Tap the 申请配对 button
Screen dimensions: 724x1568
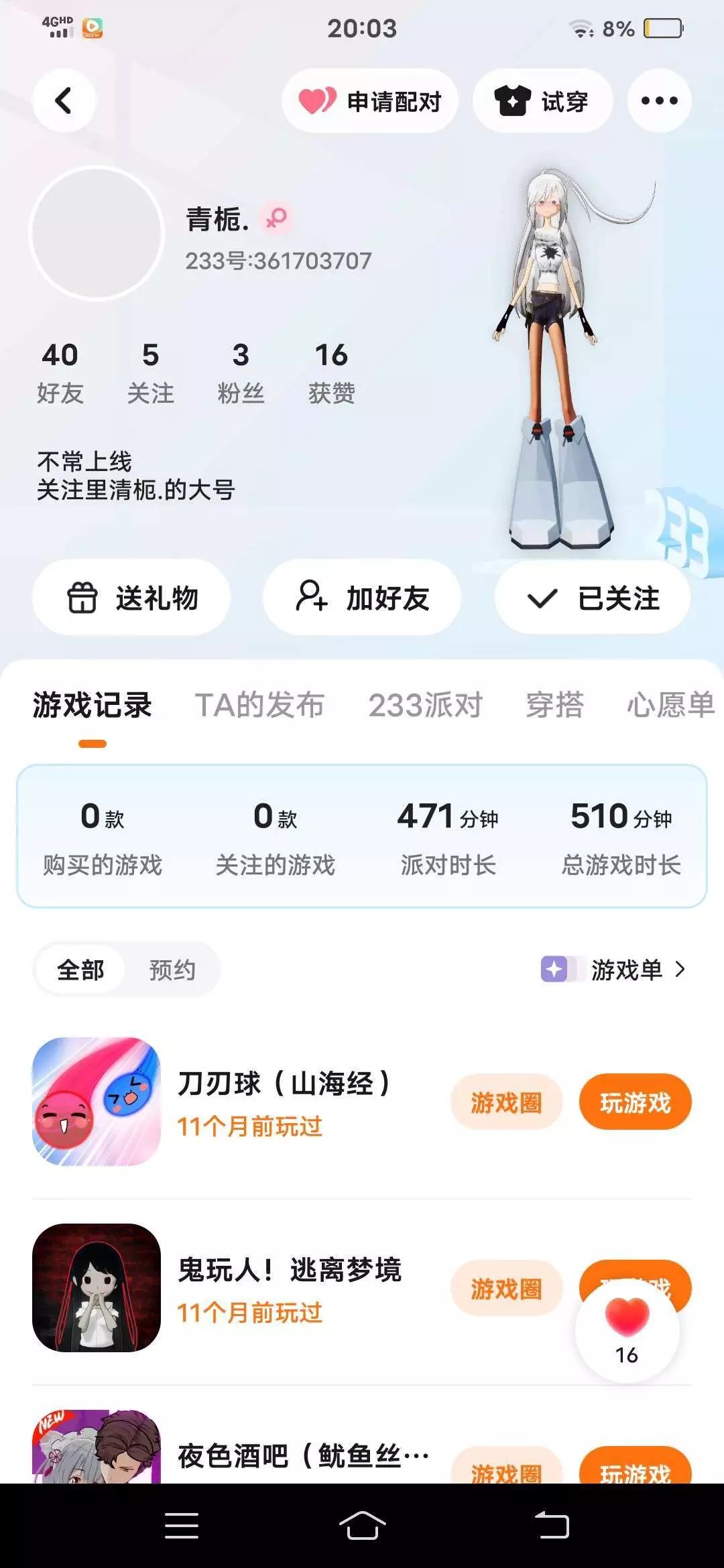point(370,101)
